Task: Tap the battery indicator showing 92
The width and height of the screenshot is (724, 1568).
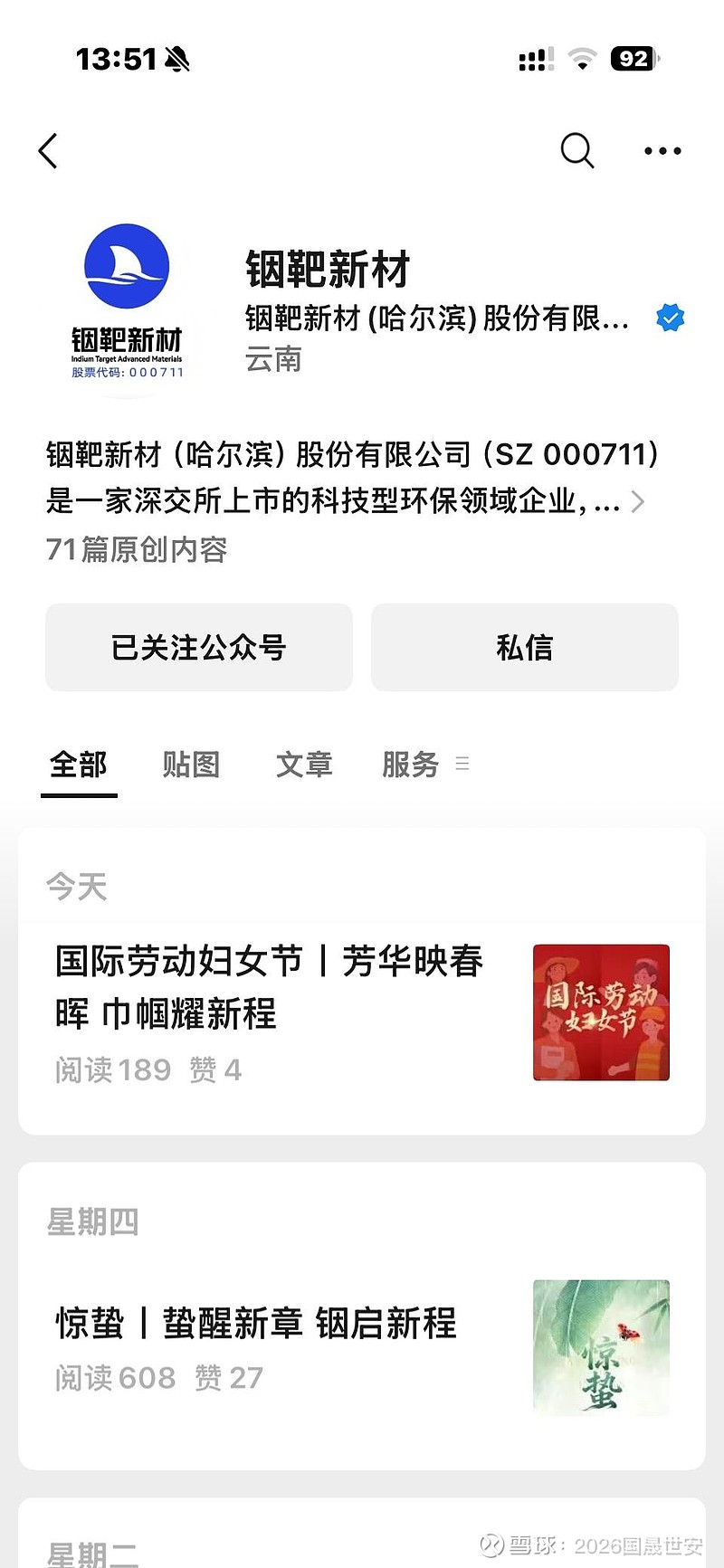Action: point(633,57)
